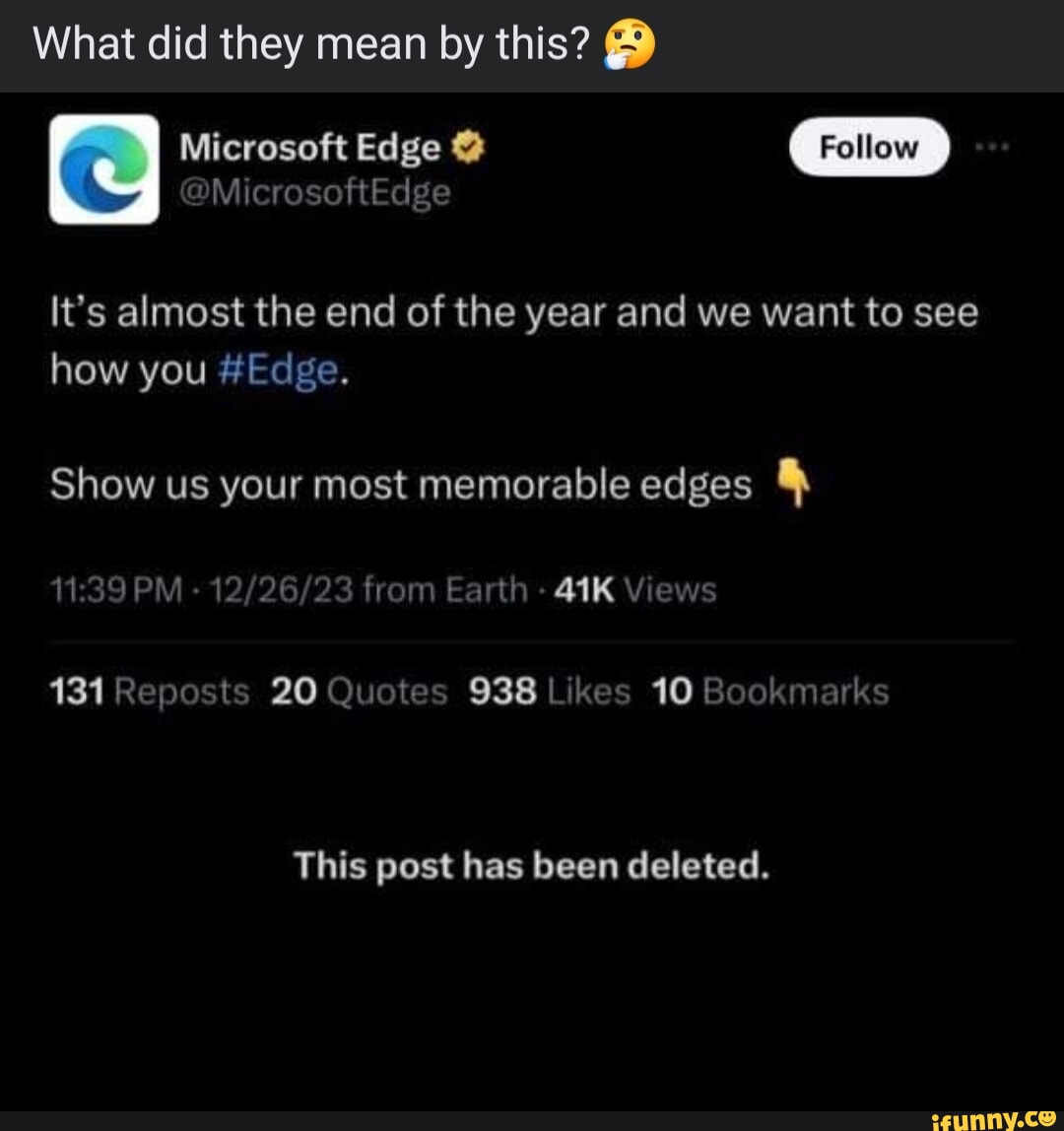Open the more options ellipsis menu
1064x1131 pixels.
pos(992,146)
